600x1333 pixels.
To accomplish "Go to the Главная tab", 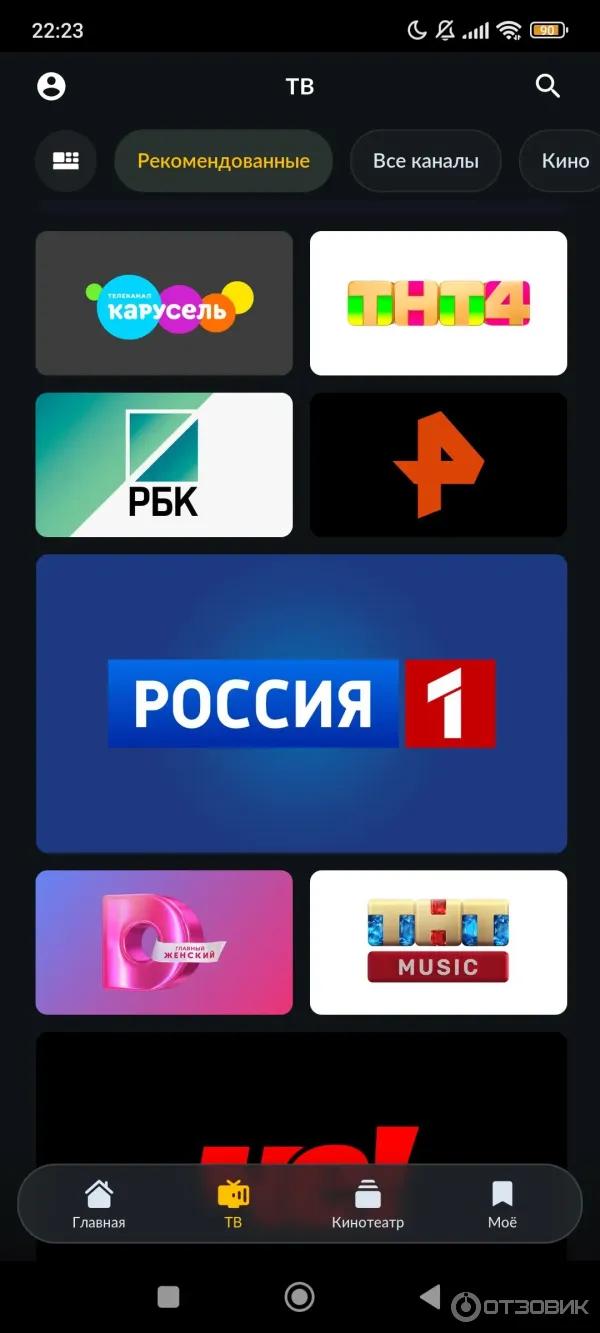I will pos(99,1204).
